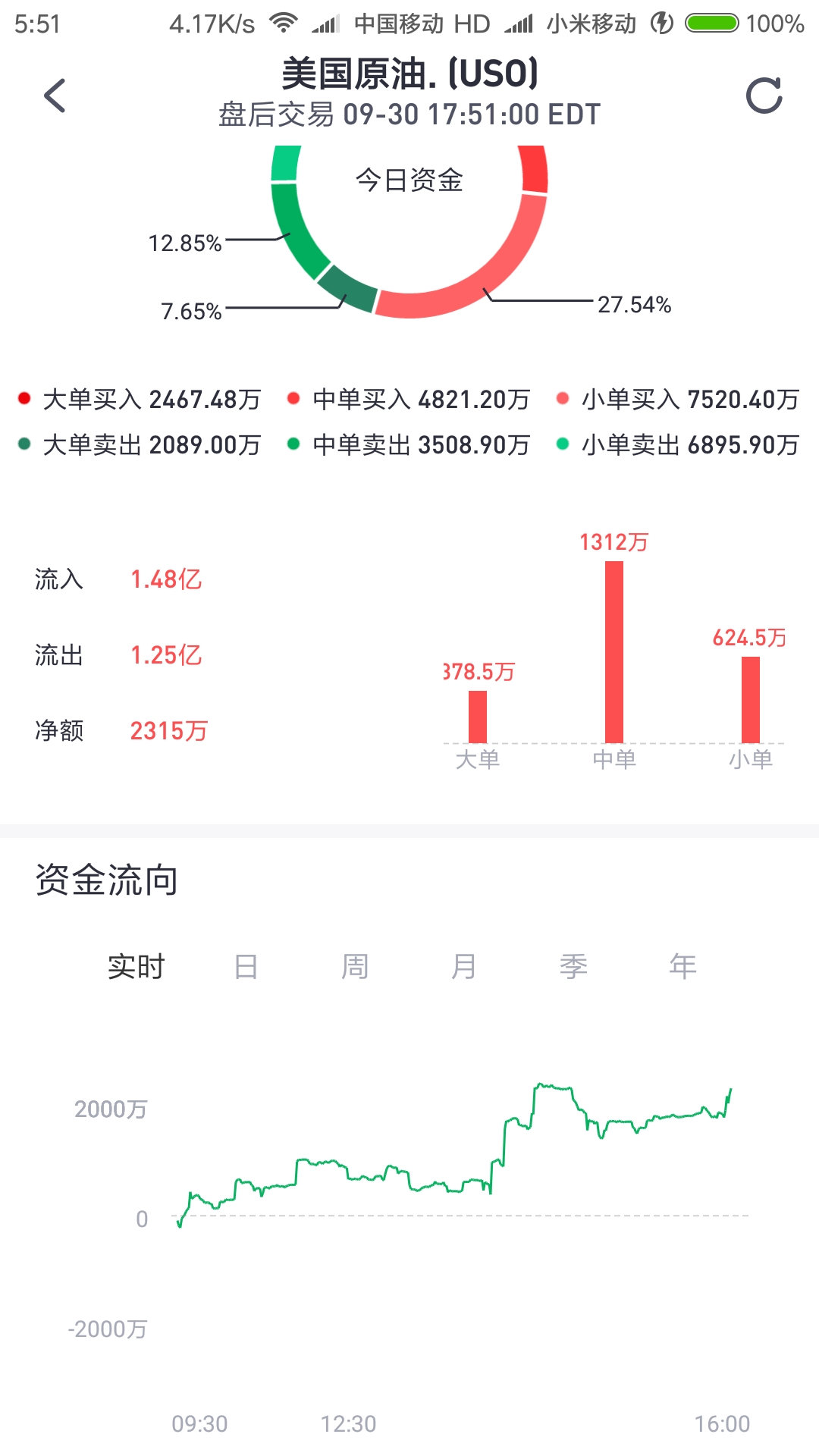Screen dimensions: 819x1456
Task: Switch to the 季 capital flow tab
Action: click(x=573, y=967)
